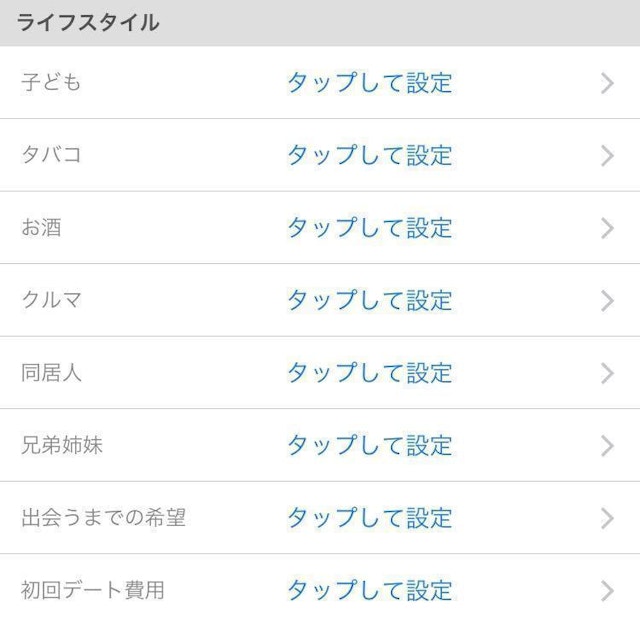Open the お酒 setting row
The image size is (640, 625).
point(369,228)
